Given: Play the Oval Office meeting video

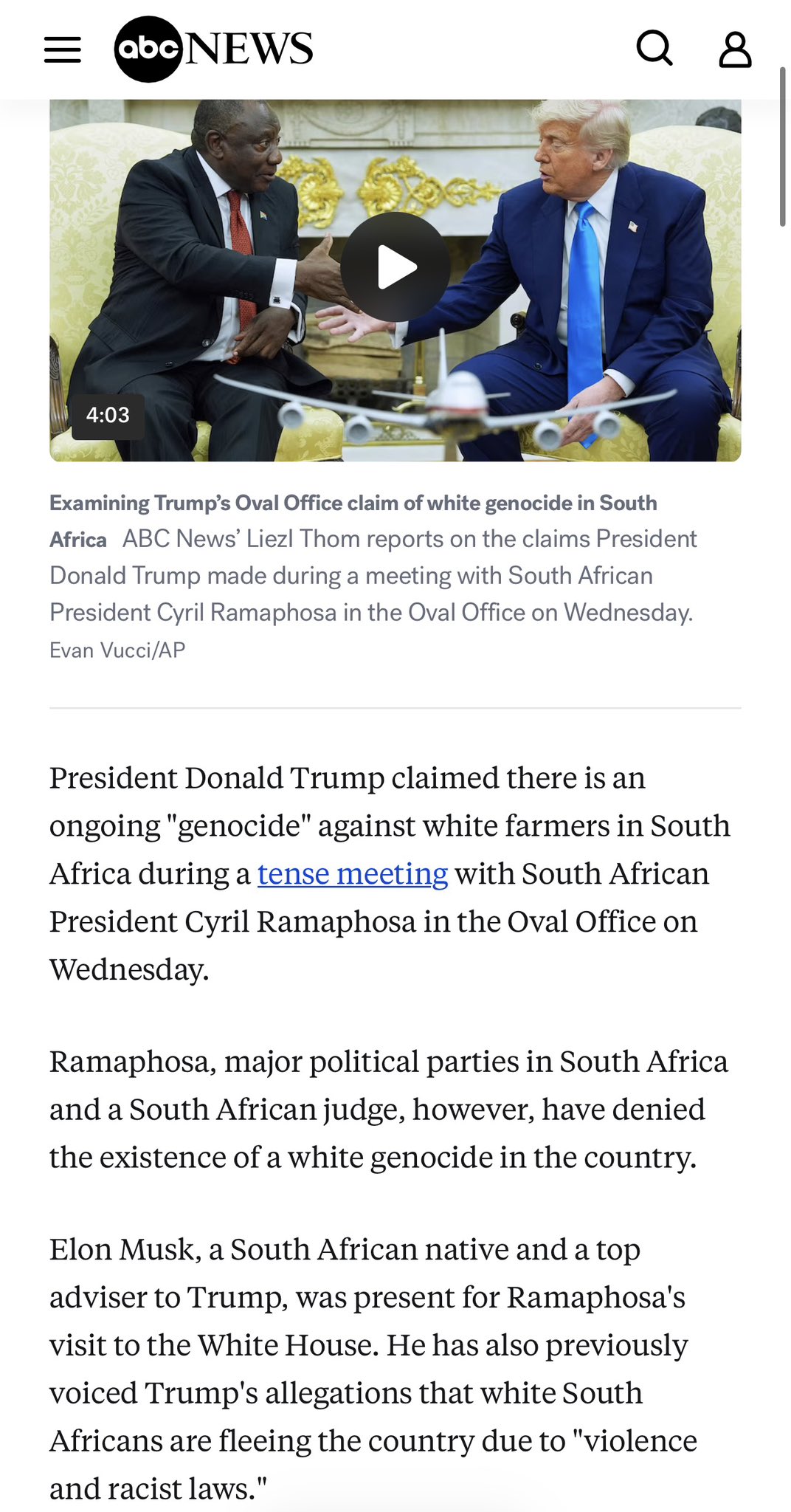Looking at the screenshot, I should (x=395, y=267).
